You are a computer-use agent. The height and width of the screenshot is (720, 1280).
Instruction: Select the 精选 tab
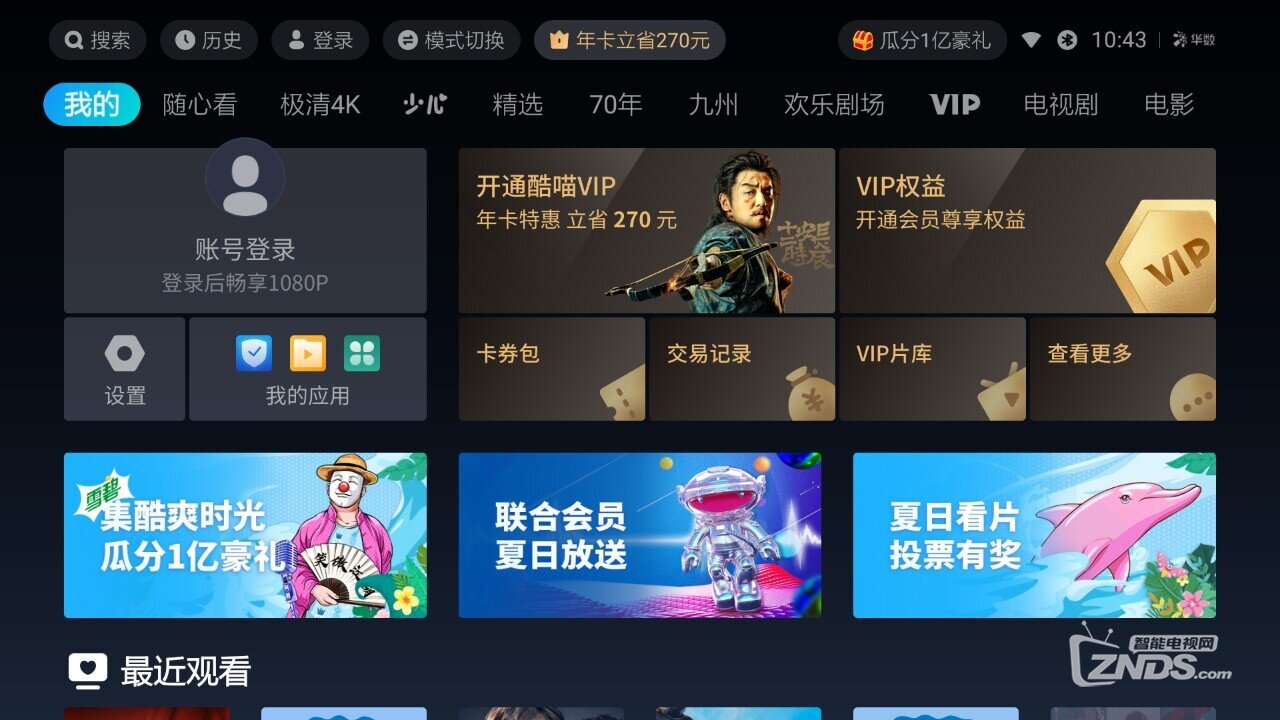(517, 104)
